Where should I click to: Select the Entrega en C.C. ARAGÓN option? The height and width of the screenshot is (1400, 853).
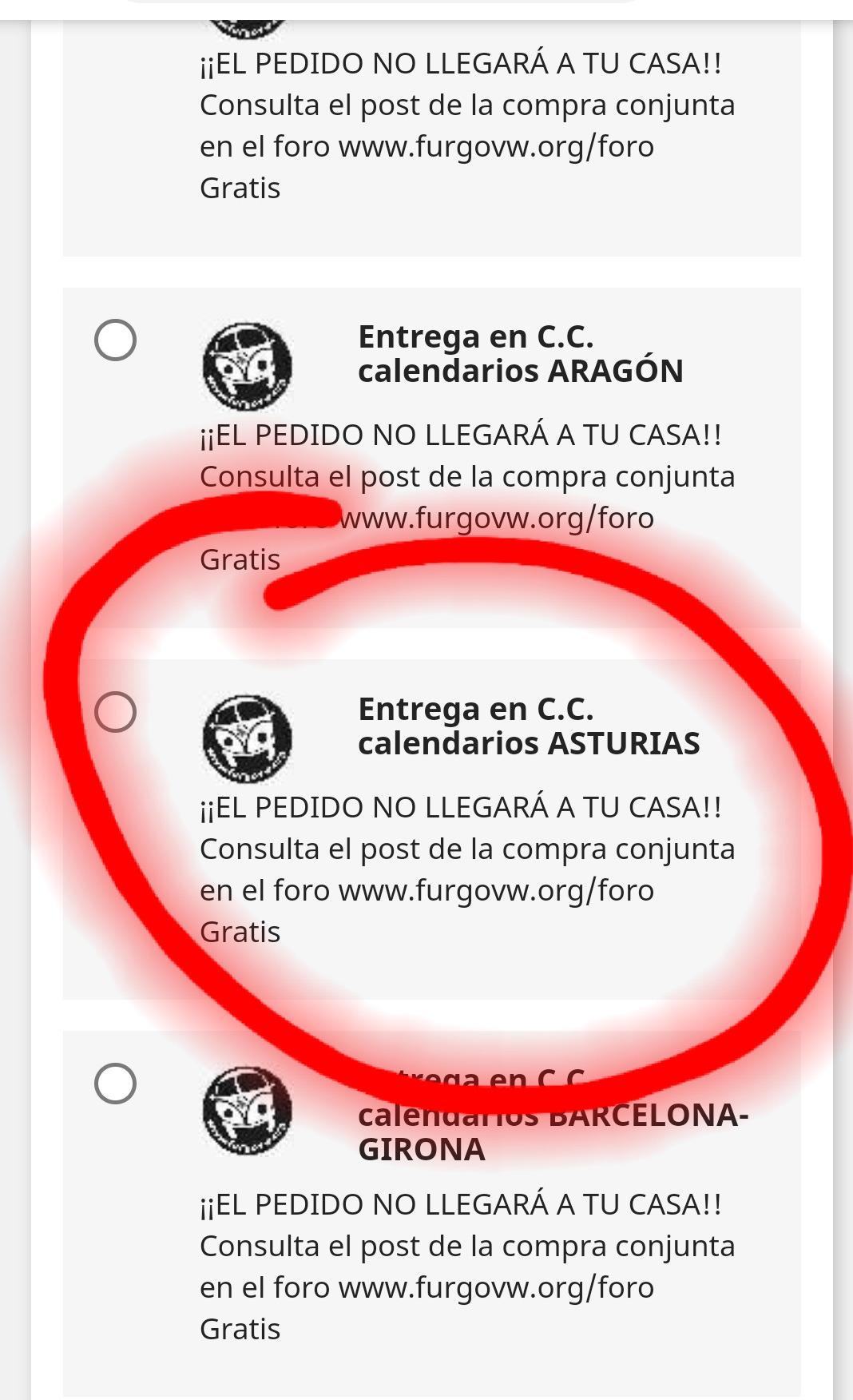(115, 340)
